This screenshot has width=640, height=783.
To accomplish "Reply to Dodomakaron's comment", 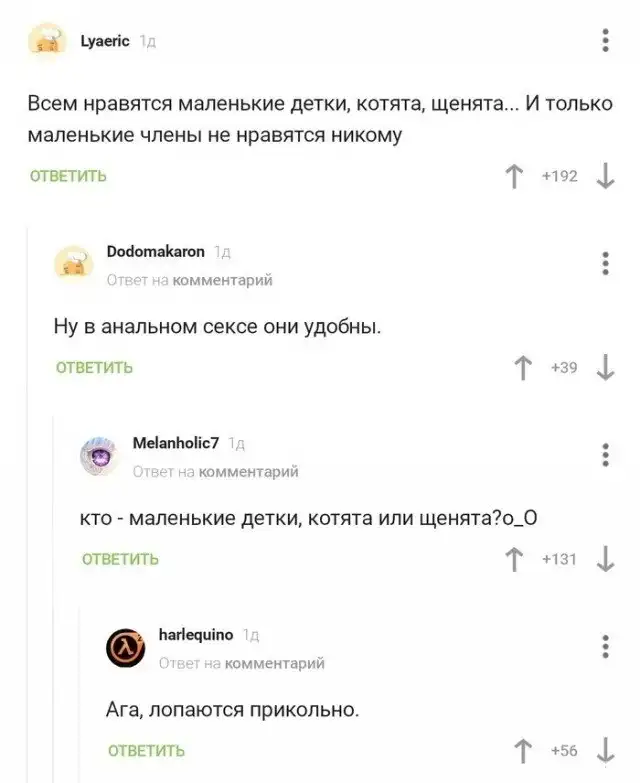I will coord(93,367).
